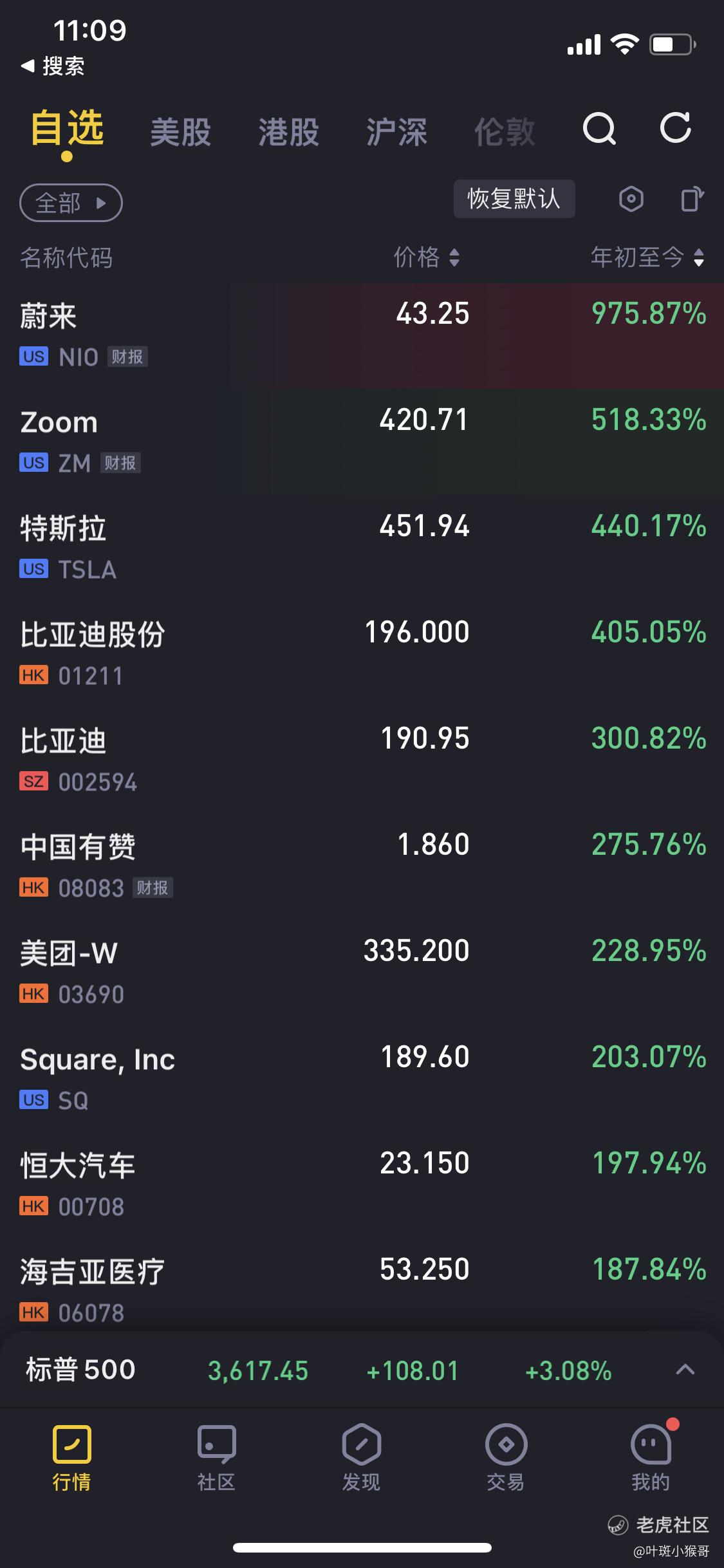
Task: Tap the 恢复默认 button
Action: (x=514, y=199)
